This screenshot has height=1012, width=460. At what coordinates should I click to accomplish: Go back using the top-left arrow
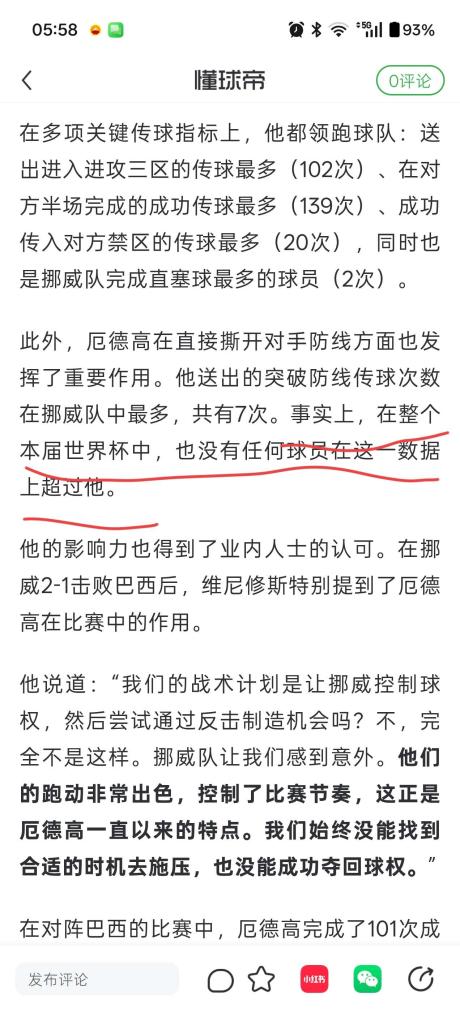pos(26,81)
